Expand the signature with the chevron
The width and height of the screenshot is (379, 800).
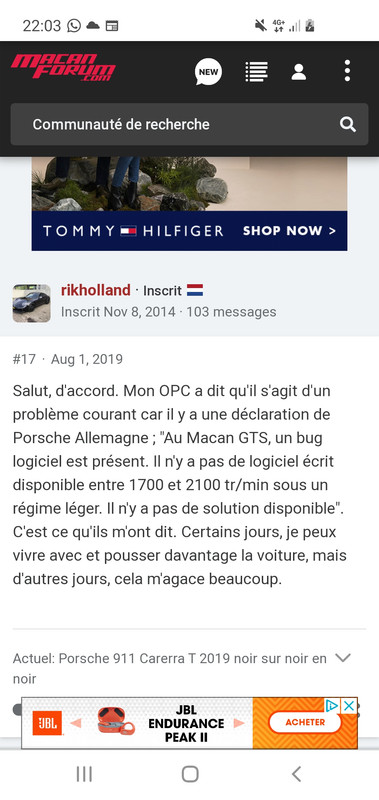[343, 658]
